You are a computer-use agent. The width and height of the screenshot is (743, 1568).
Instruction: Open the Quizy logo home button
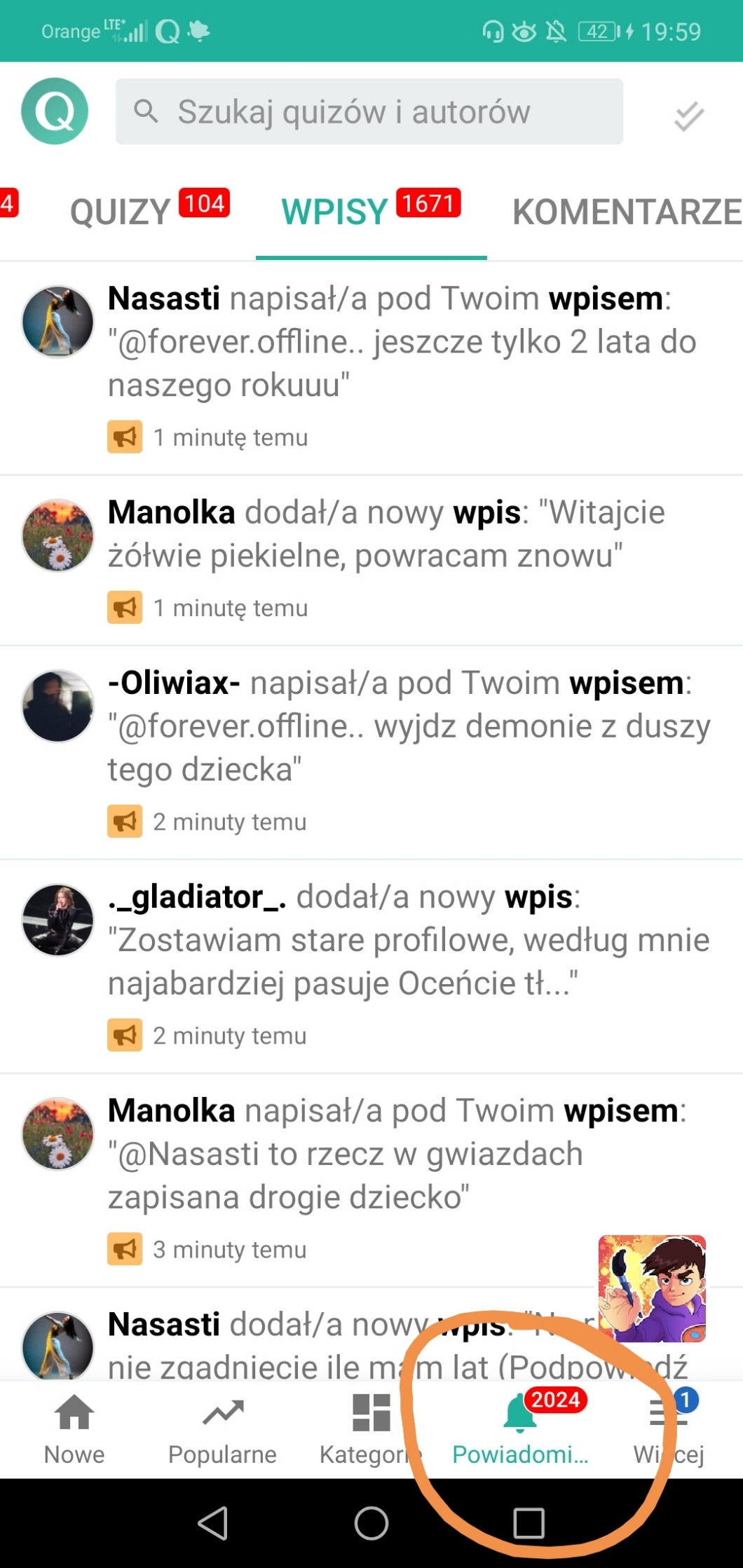coord(55,111)
